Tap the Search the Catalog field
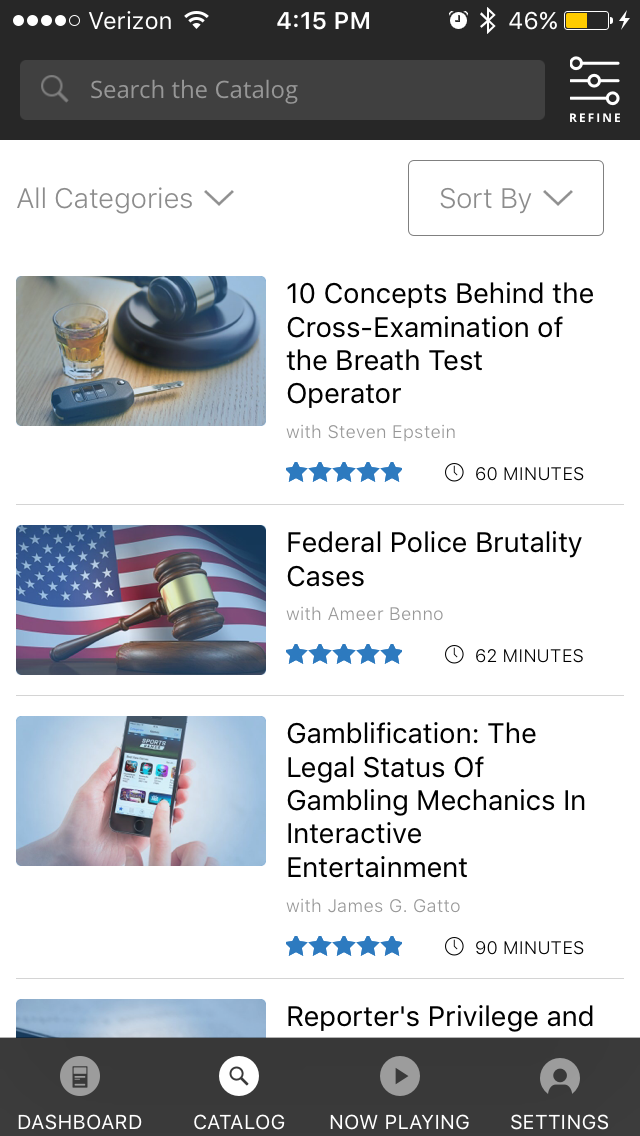 pyautogui.click(x=282, y=90)
